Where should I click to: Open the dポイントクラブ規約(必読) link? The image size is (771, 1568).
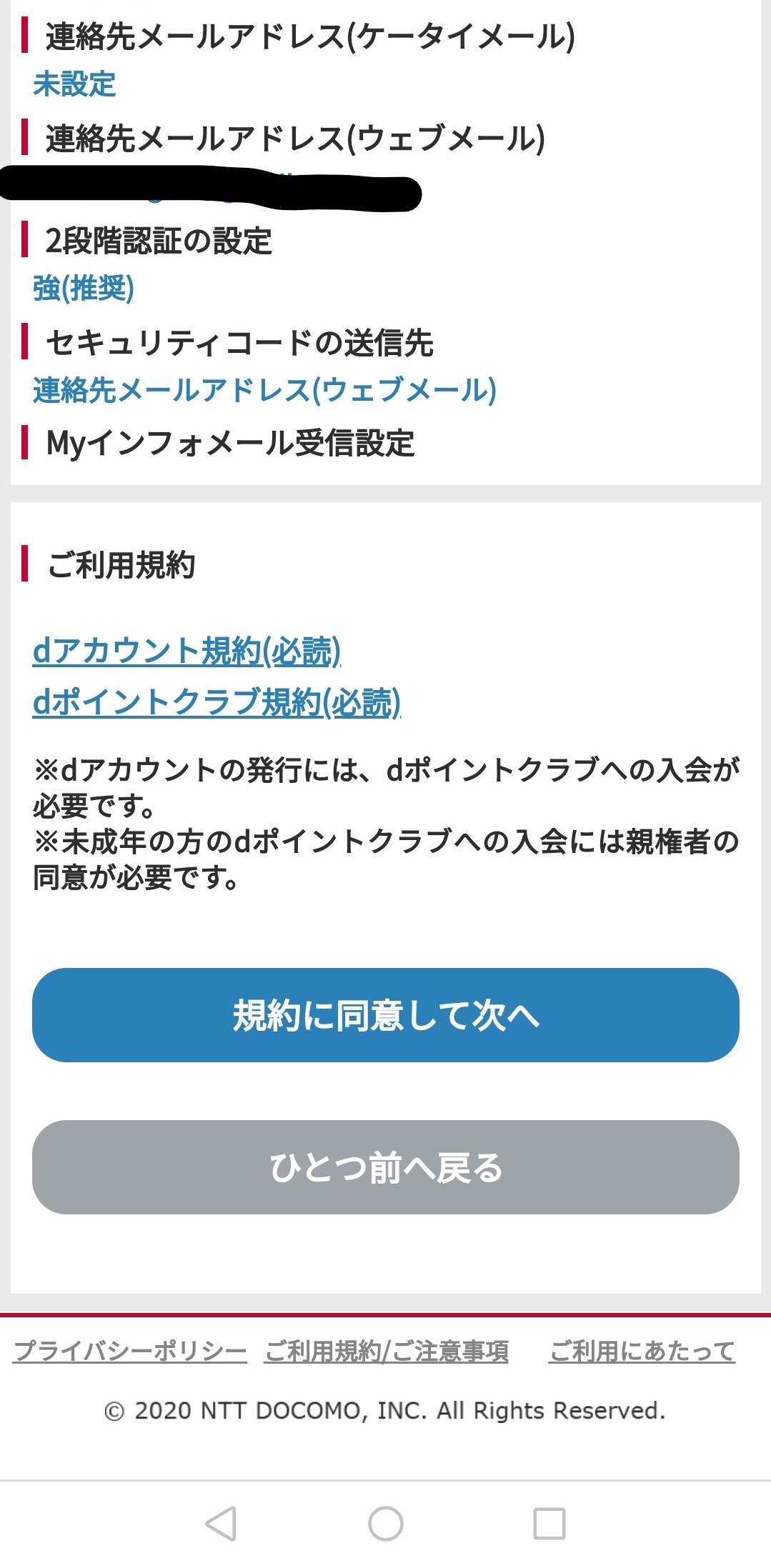[x=217, y=702]
